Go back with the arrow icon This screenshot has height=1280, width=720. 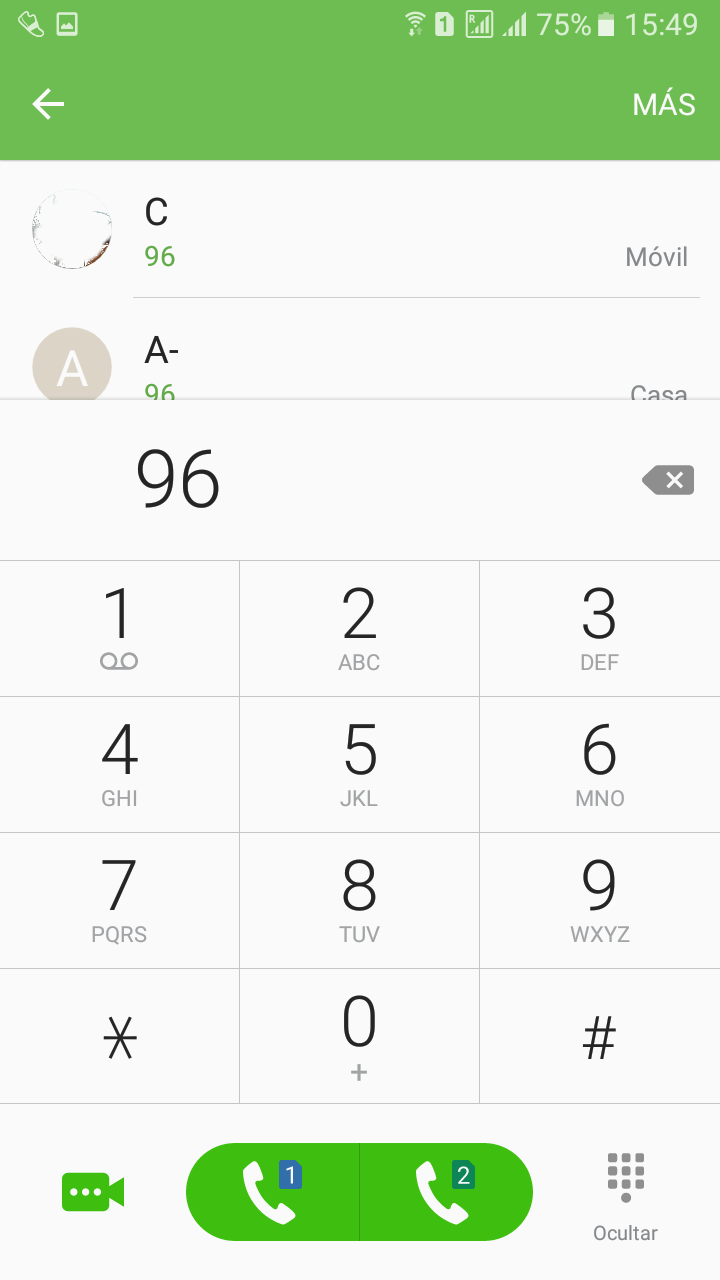(x=48, y=104)
